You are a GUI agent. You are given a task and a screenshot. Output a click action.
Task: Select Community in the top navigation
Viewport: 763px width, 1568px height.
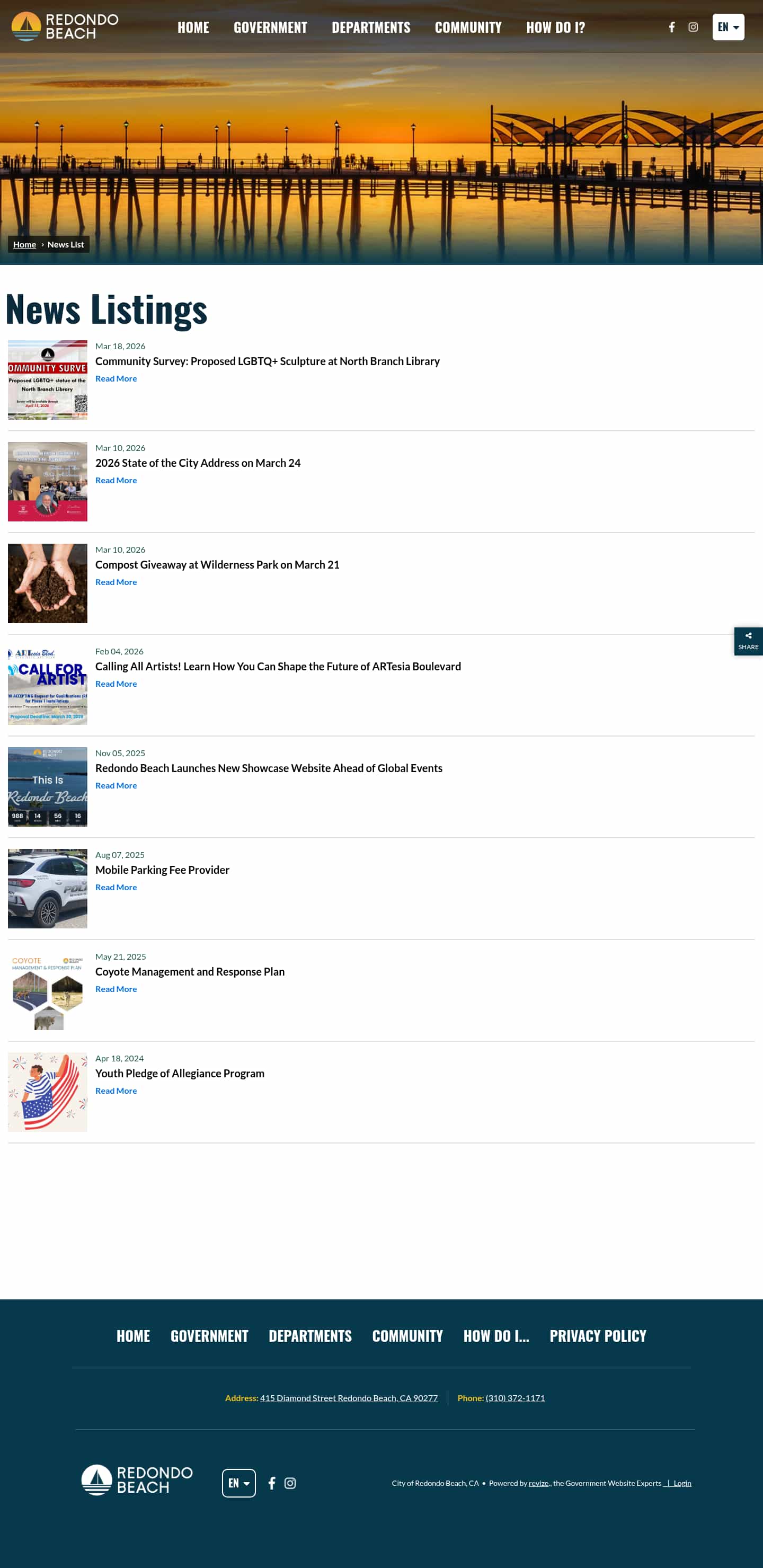point(468,28)
